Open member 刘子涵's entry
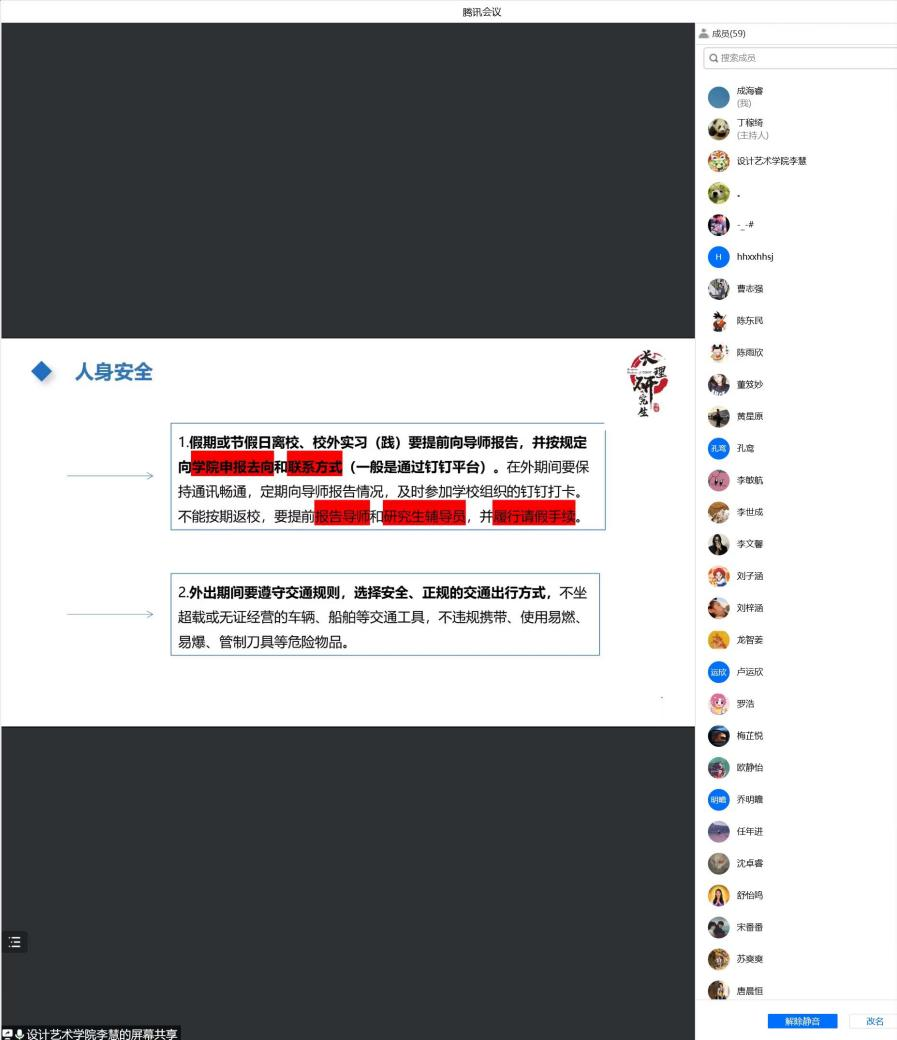897x1040 pixels. 750,576
